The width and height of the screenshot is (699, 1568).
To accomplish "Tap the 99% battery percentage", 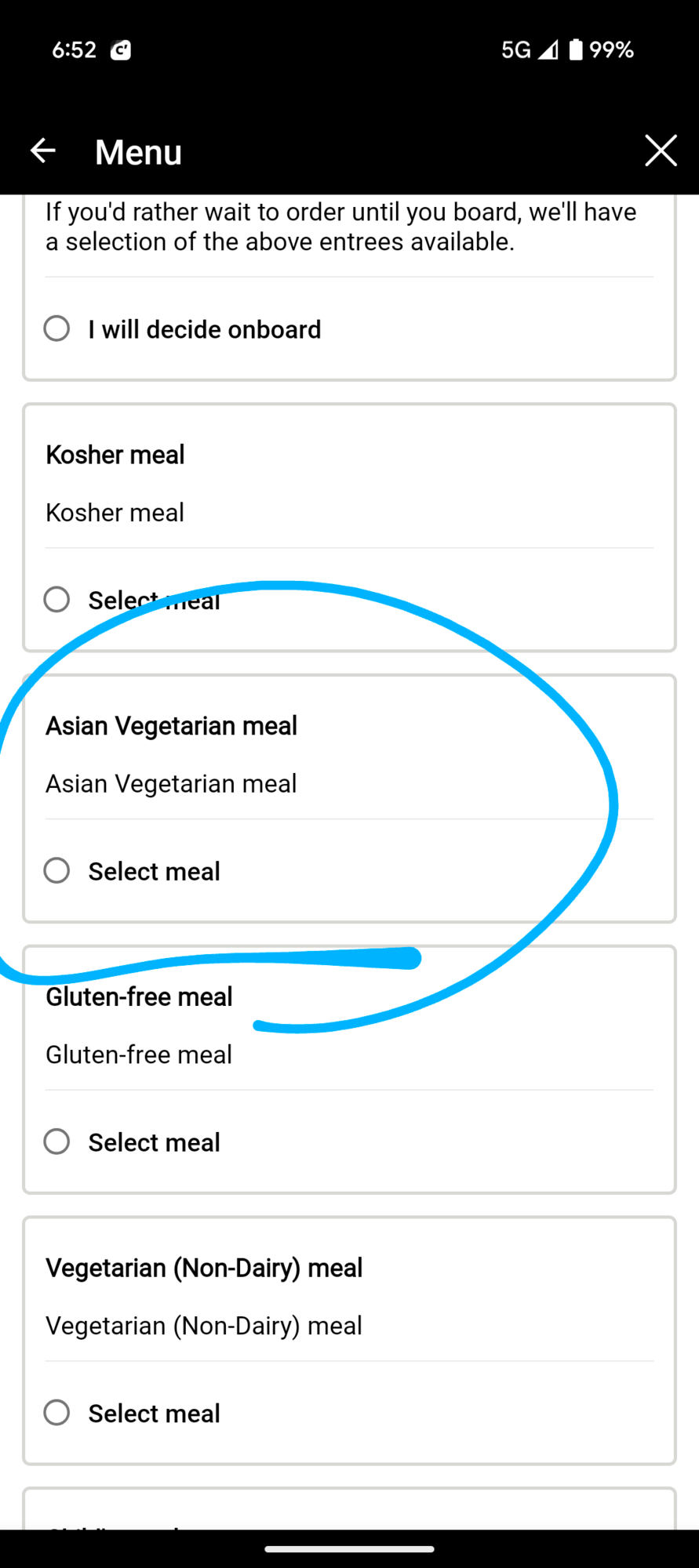I will [x=613, y=49].
